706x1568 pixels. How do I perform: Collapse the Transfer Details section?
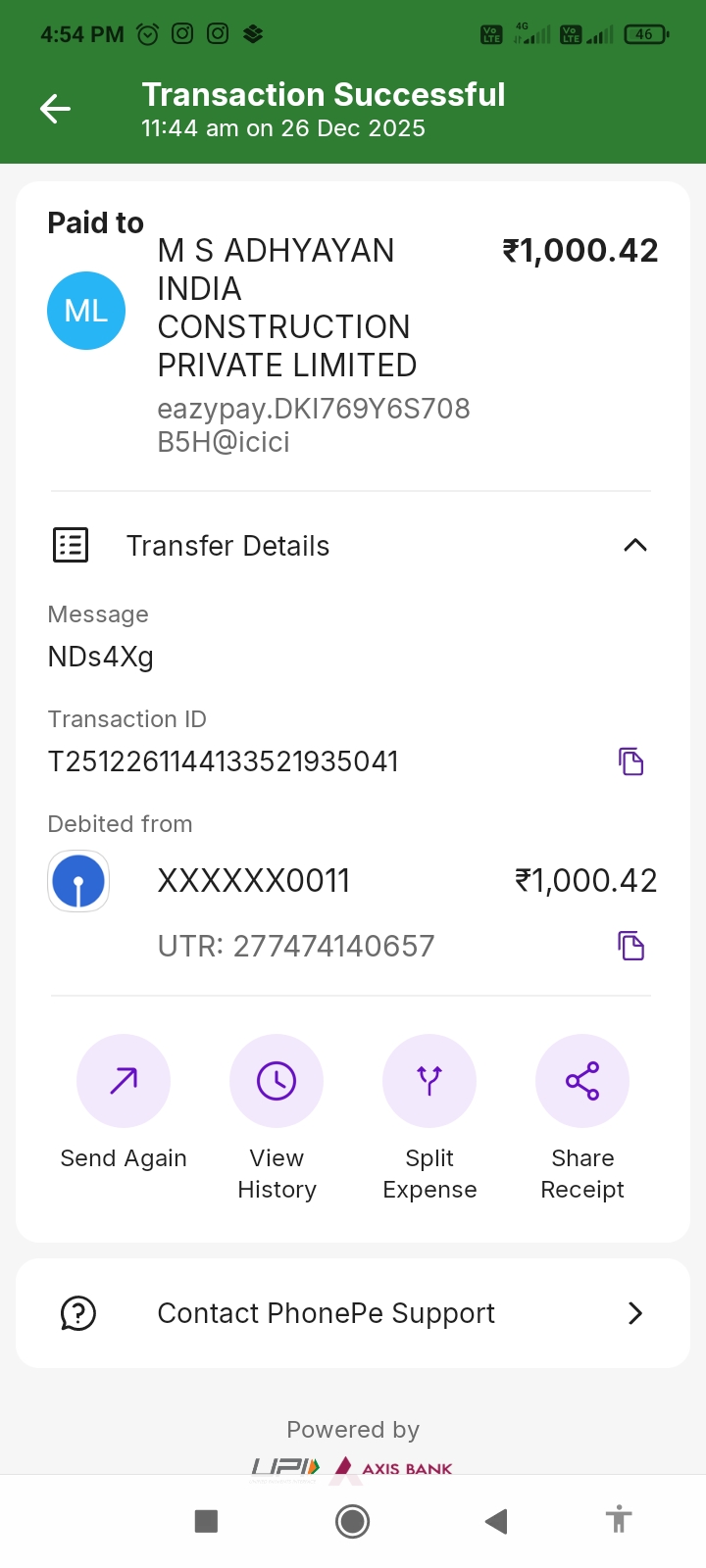pos(634,546)
